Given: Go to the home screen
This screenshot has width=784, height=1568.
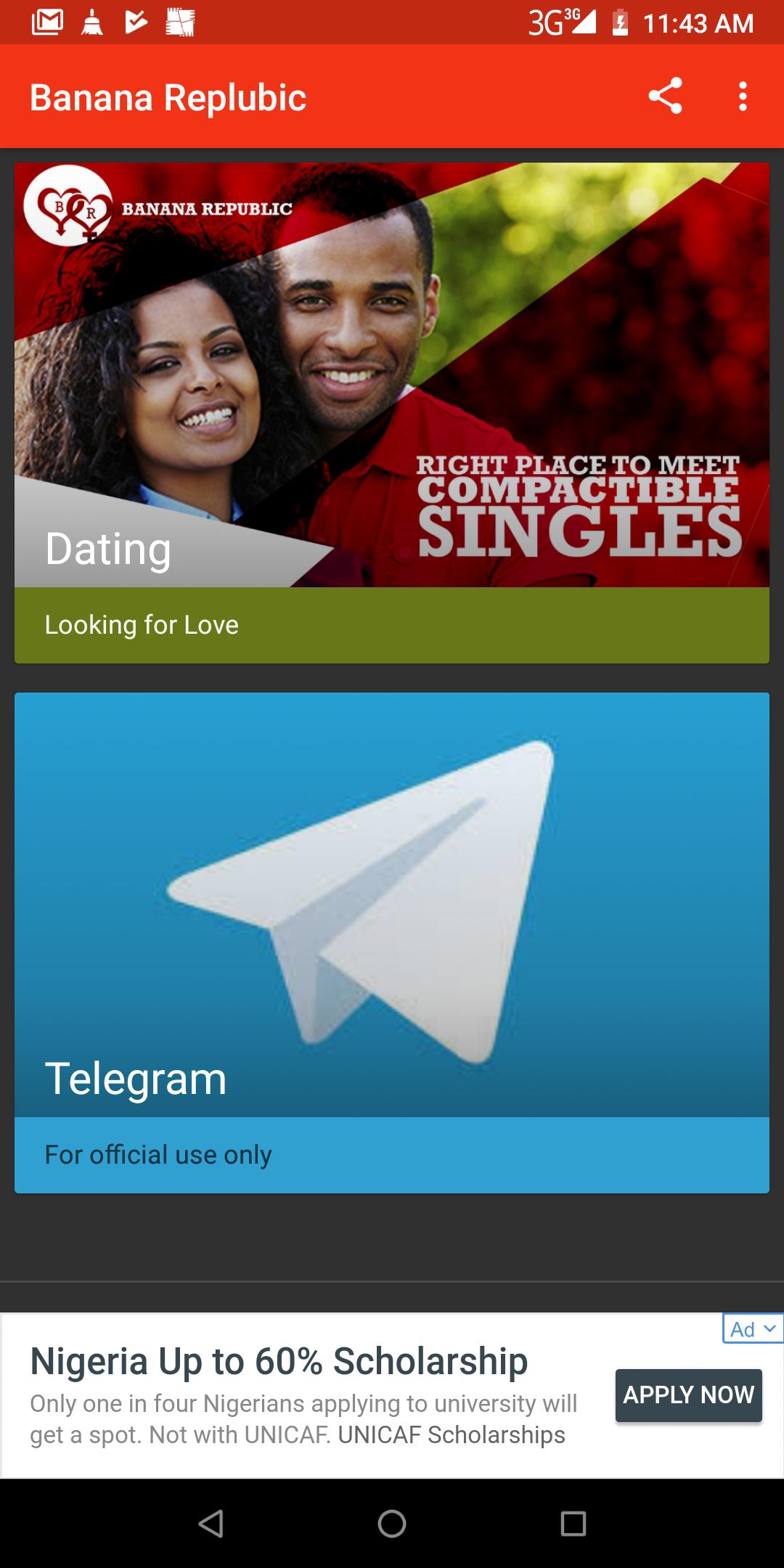Looking at the screenshot, I should 392,1523.
